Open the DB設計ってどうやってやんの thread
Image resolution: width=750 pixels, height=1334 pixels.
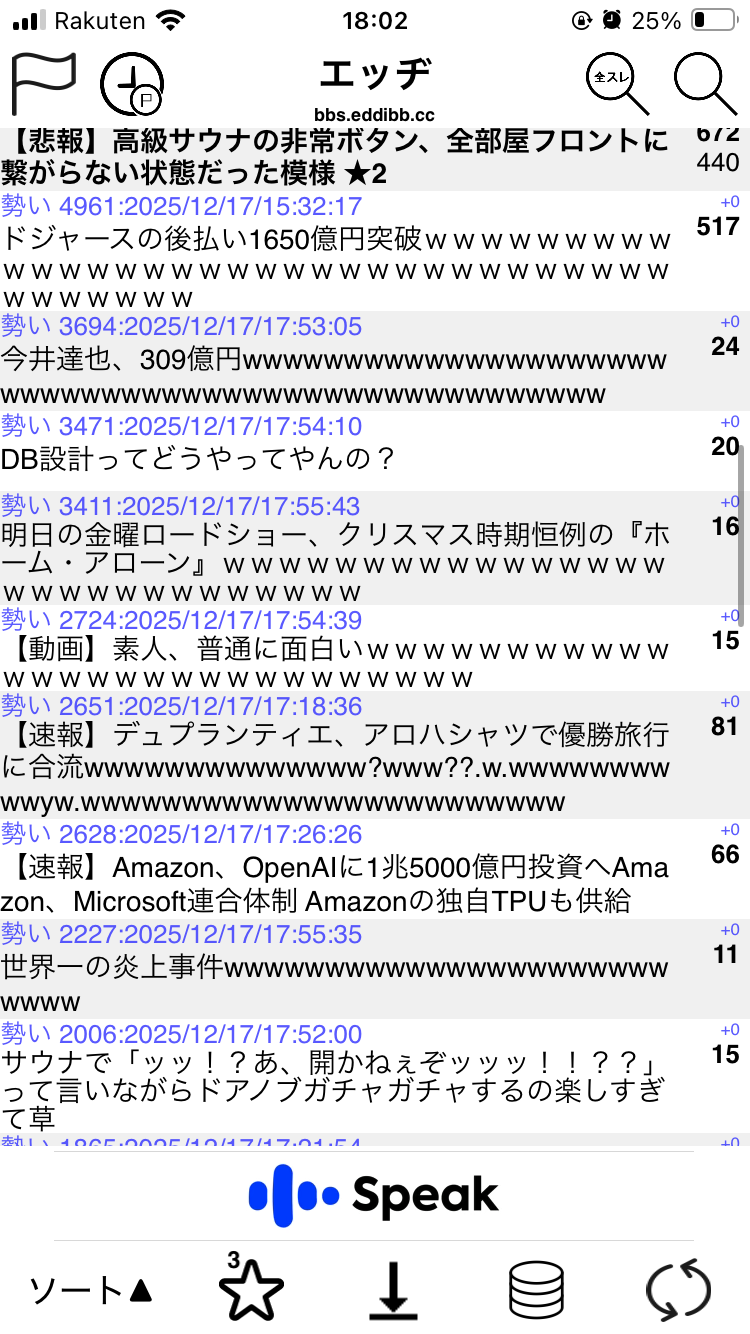[x=200, y=459]
